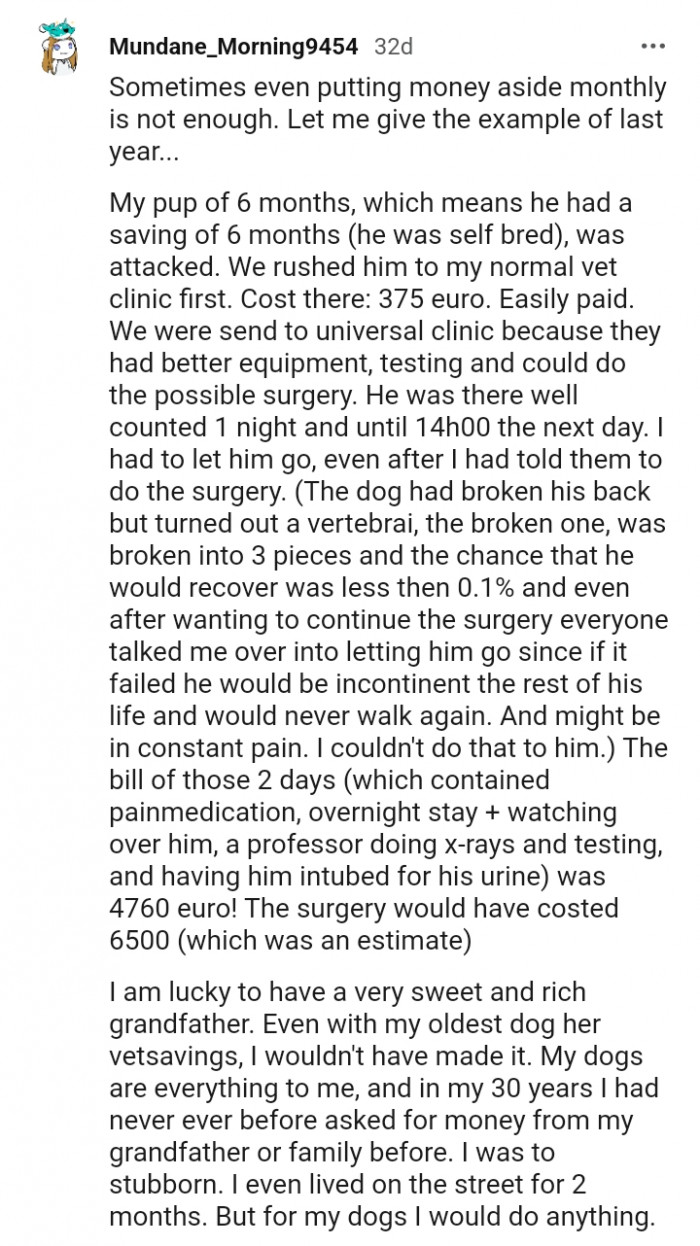View the Mundane_Morning9454 user profile

pyautogui.click(x=233, y=46)
